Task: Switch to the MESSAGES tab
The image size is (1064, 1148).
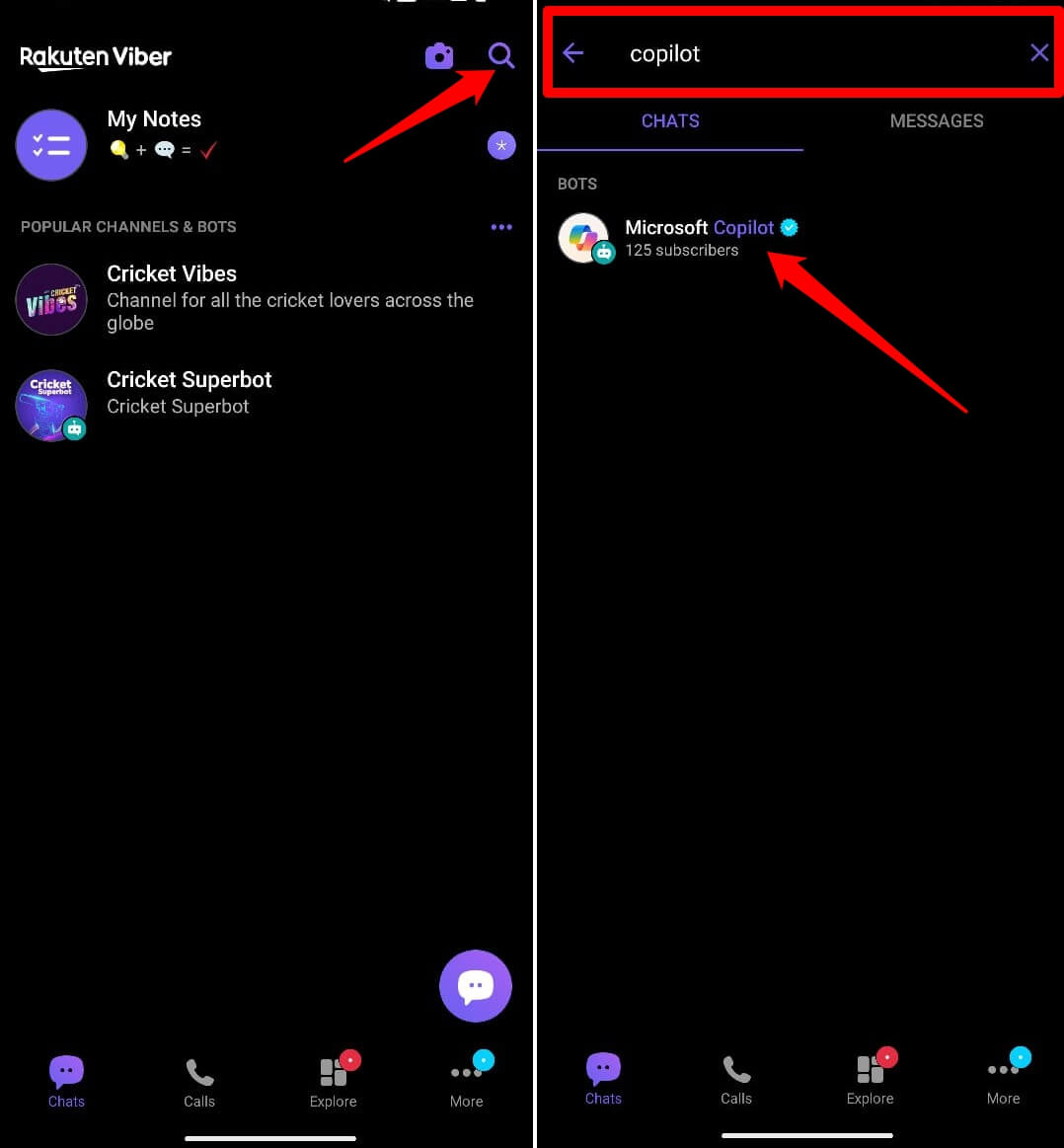Action: coord(936,121)
